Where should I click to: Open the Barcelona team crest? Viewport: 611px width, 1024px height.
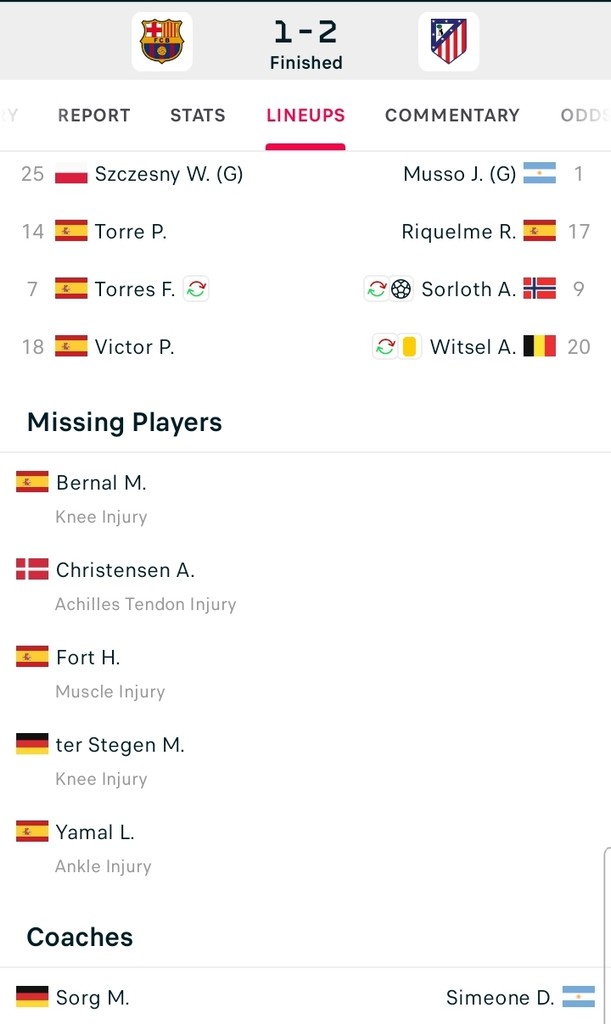[161, 42]
